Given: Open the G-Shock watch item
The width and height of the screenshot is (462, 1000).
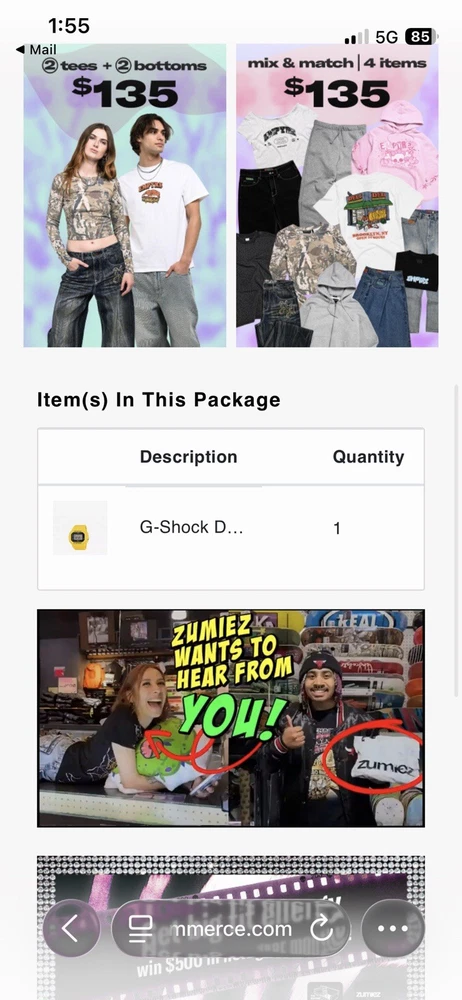Looking at the screenshot, I should point(231,528).
